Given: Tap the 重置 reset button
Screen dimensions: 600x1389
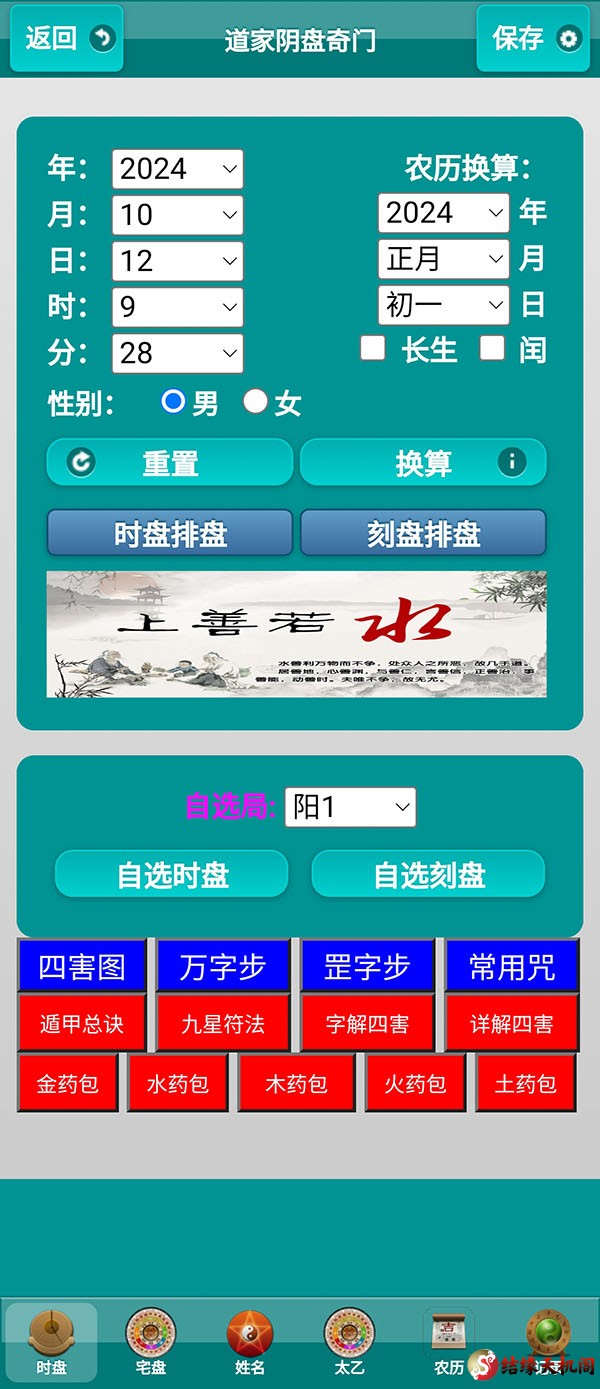Looking at the screenshot, I should coord(170,463).
